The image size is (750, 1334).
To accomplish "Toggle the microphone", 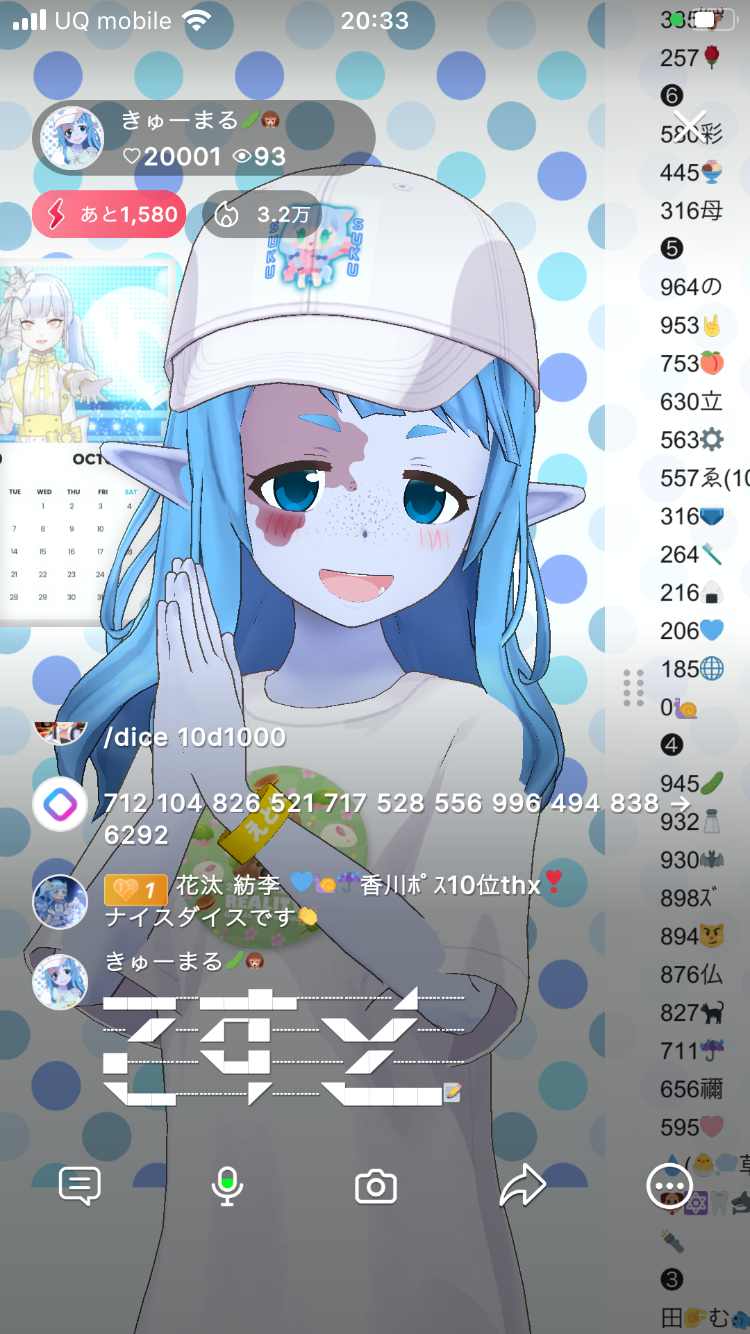I will point(227,1186).
